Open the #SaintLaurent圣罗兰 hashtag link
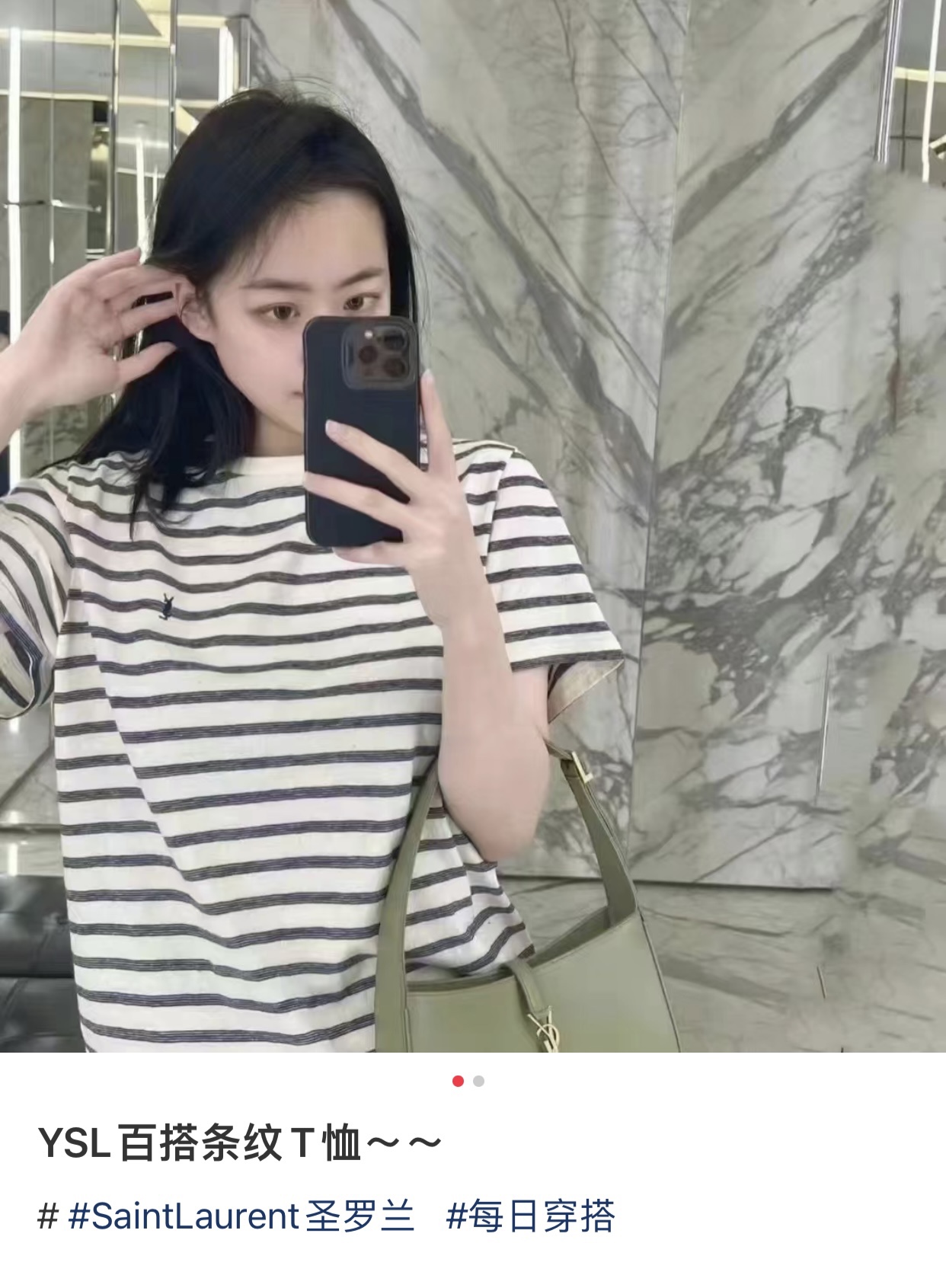Screen dimensions: 946x1288 pos(241,1216)
